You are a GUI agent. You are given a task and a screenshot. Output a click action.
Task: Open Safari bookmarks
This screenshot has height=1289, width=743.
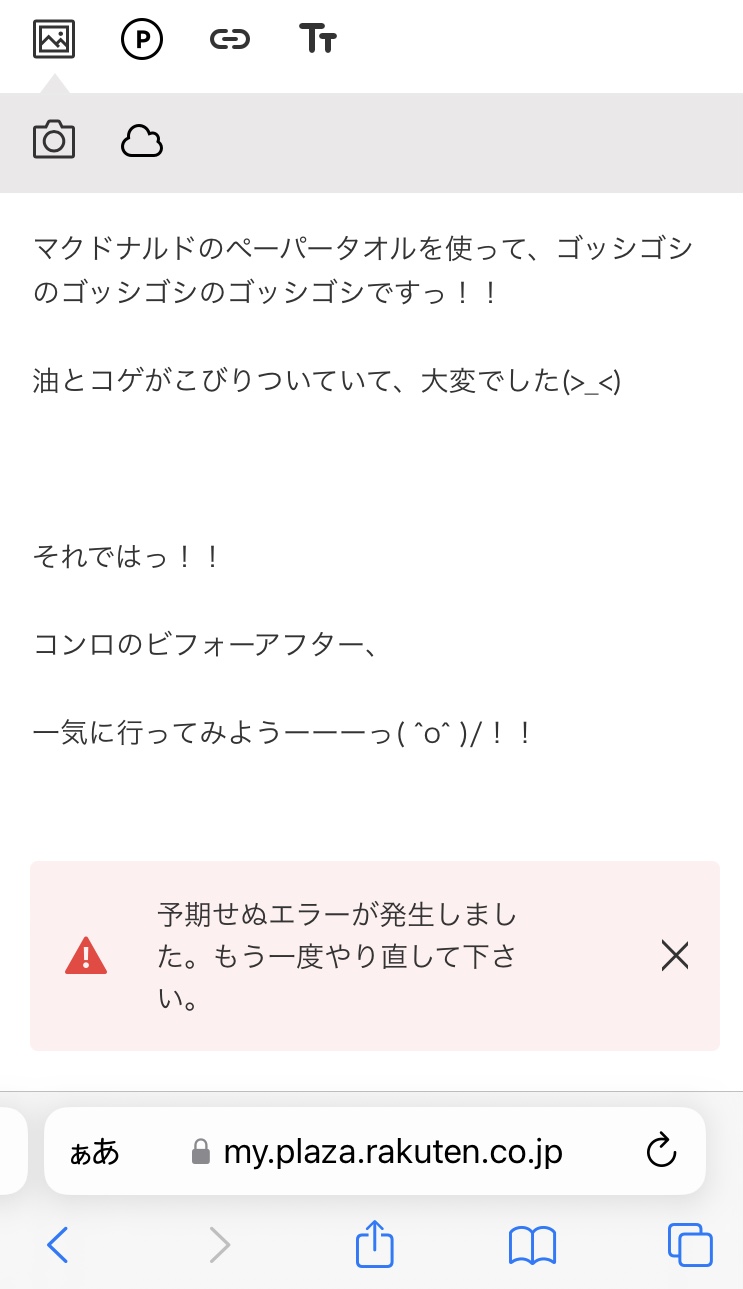[x=533, y=1246]
